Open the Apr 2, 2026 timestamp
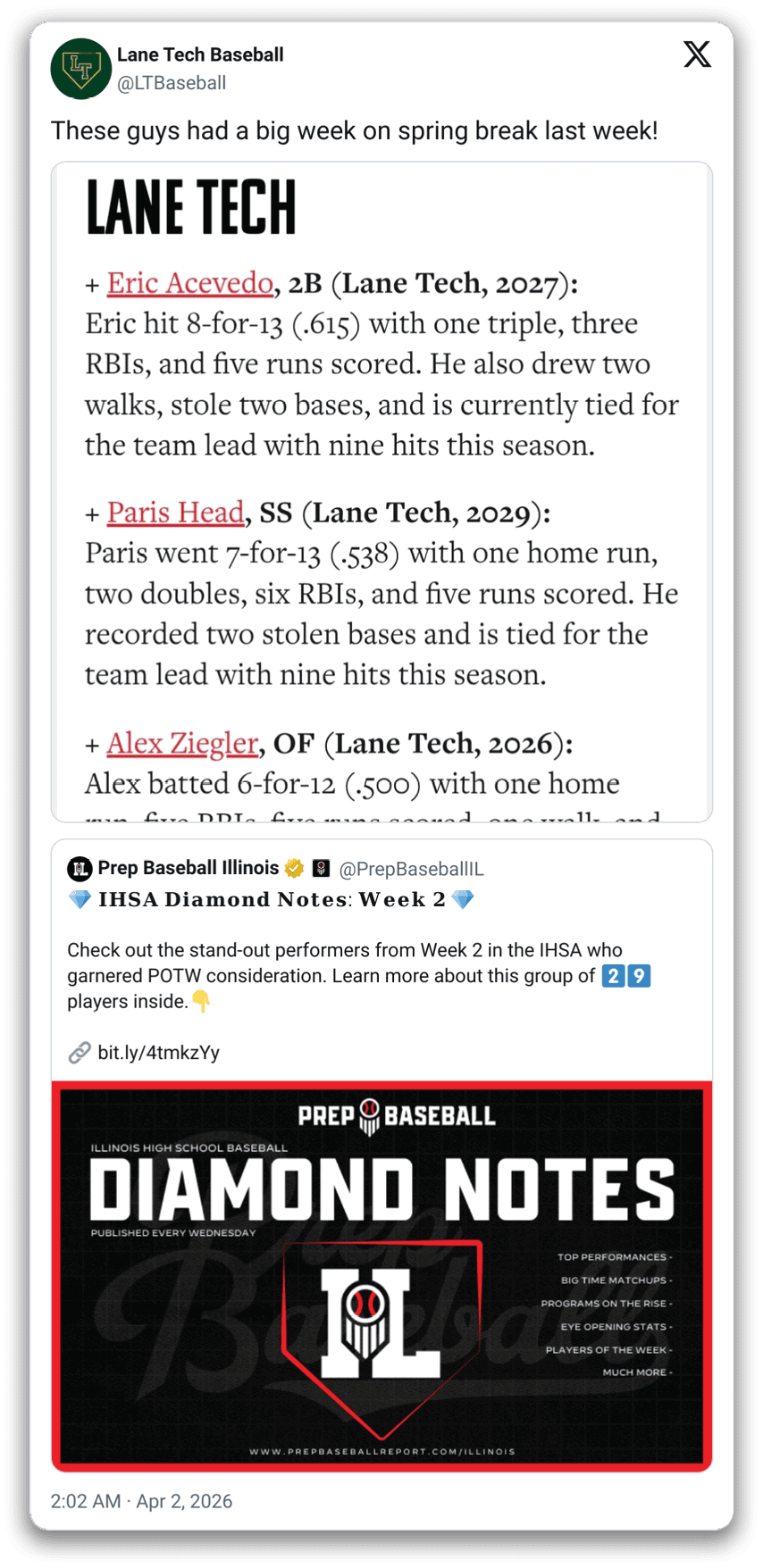 (141, 1500)
